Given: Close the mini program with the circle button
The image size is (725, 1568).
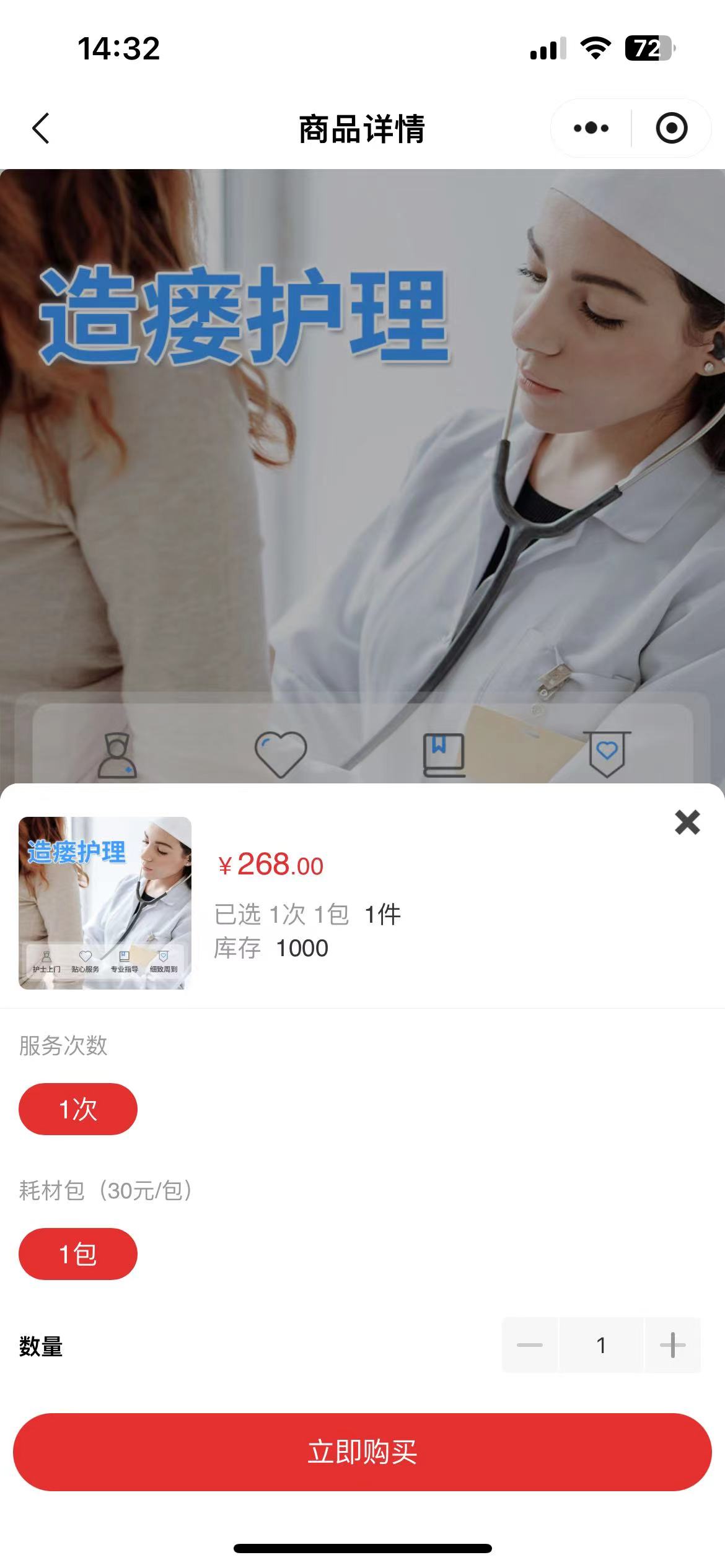Looking at the screenshot, I should [672, 128].
